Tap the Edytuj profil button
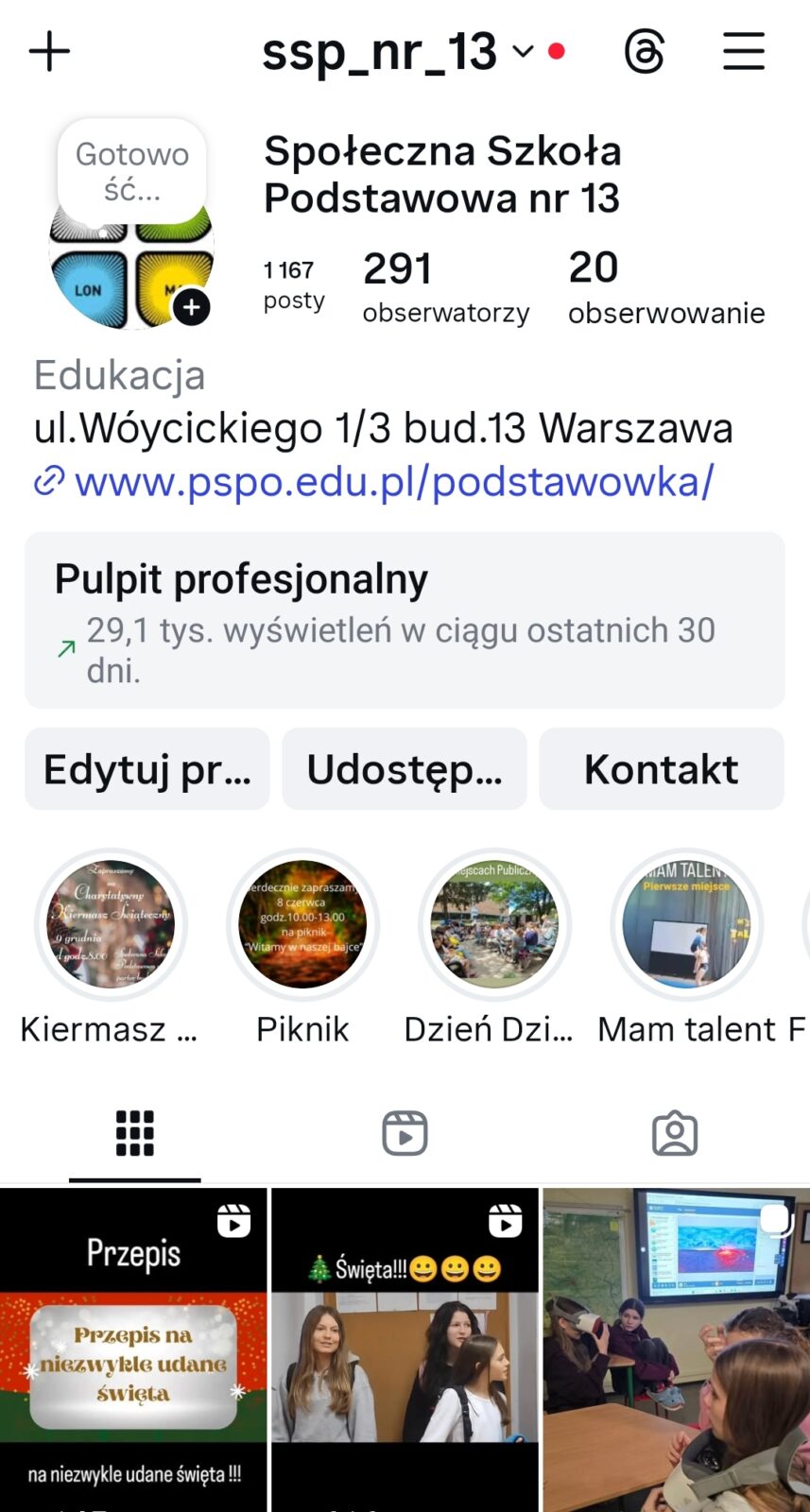The image size is (810, 1512). click(x=147, y=769)
